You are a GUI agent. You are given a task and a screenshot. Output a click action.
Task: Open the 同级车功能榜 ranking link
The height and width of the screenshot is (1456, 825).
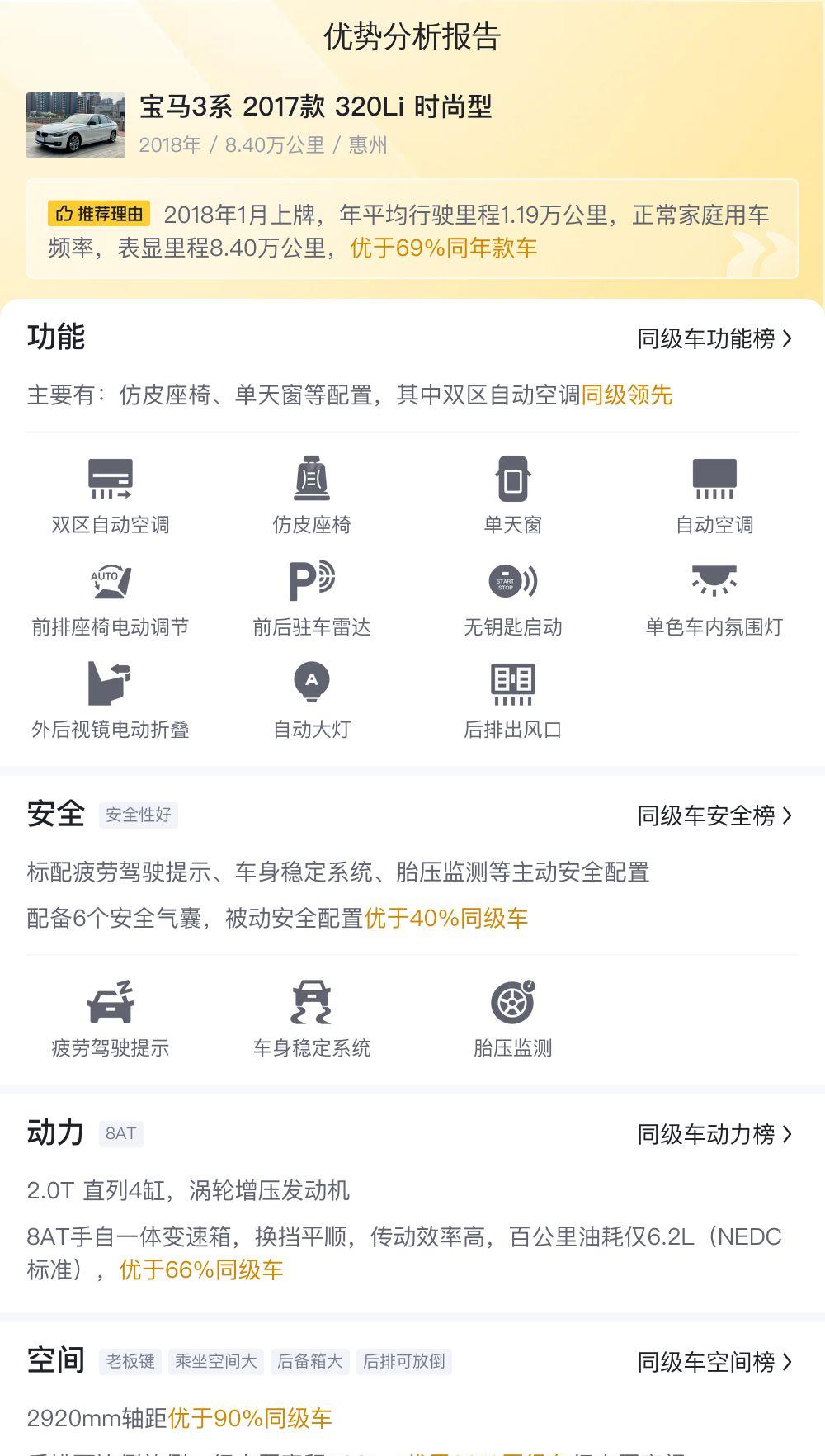714,338
